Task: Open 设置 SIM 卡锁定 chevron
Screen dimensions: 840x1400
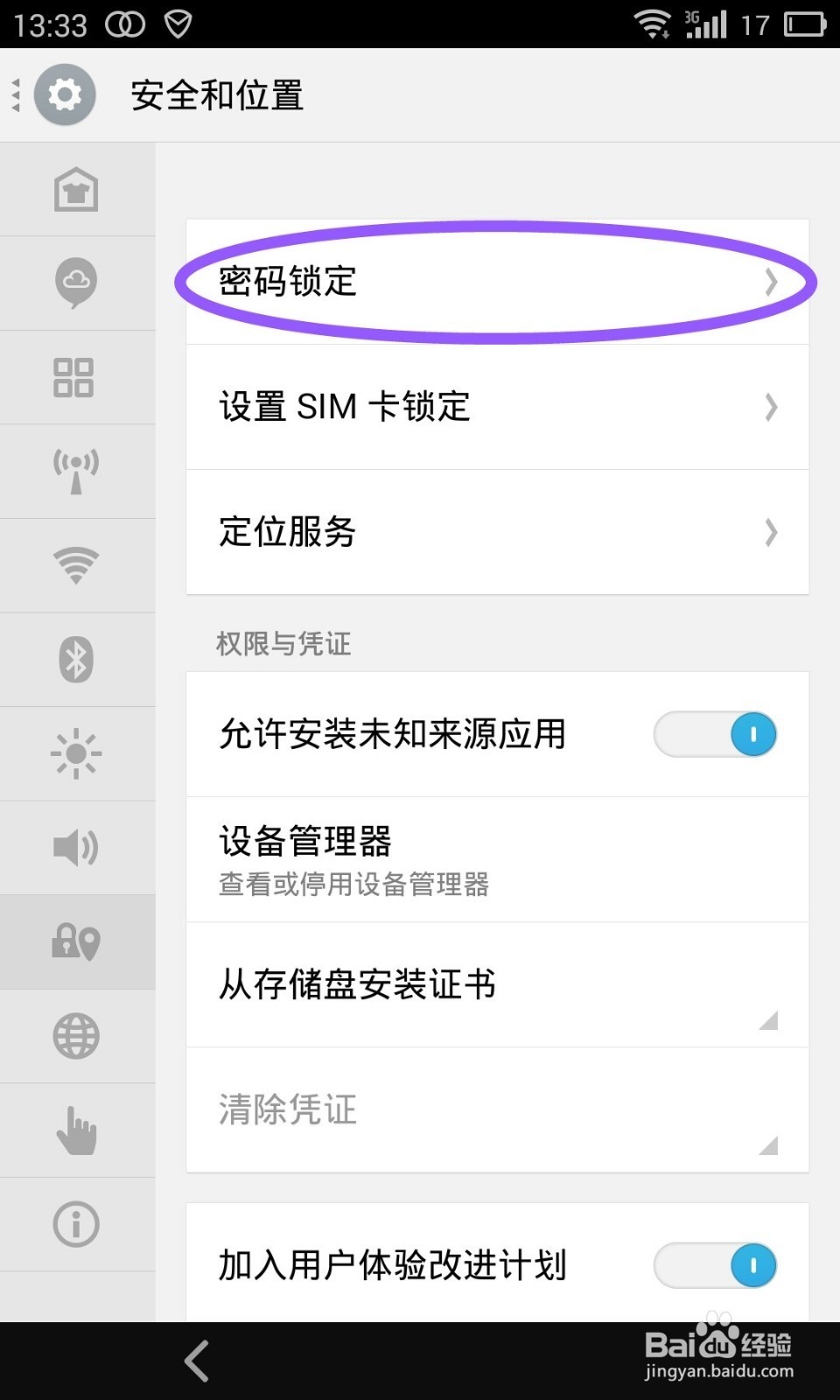Action: tap(771, 407)
